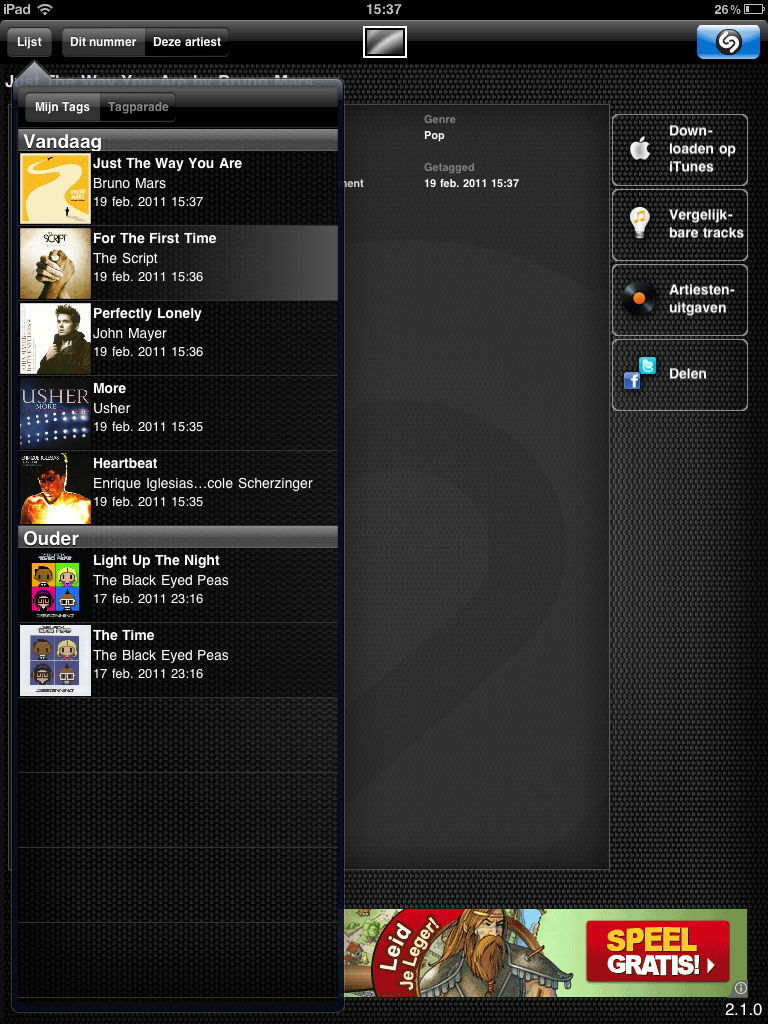The image size is (768, 1024).
Task: Open More by Usher
Action: tap(178, 413)
